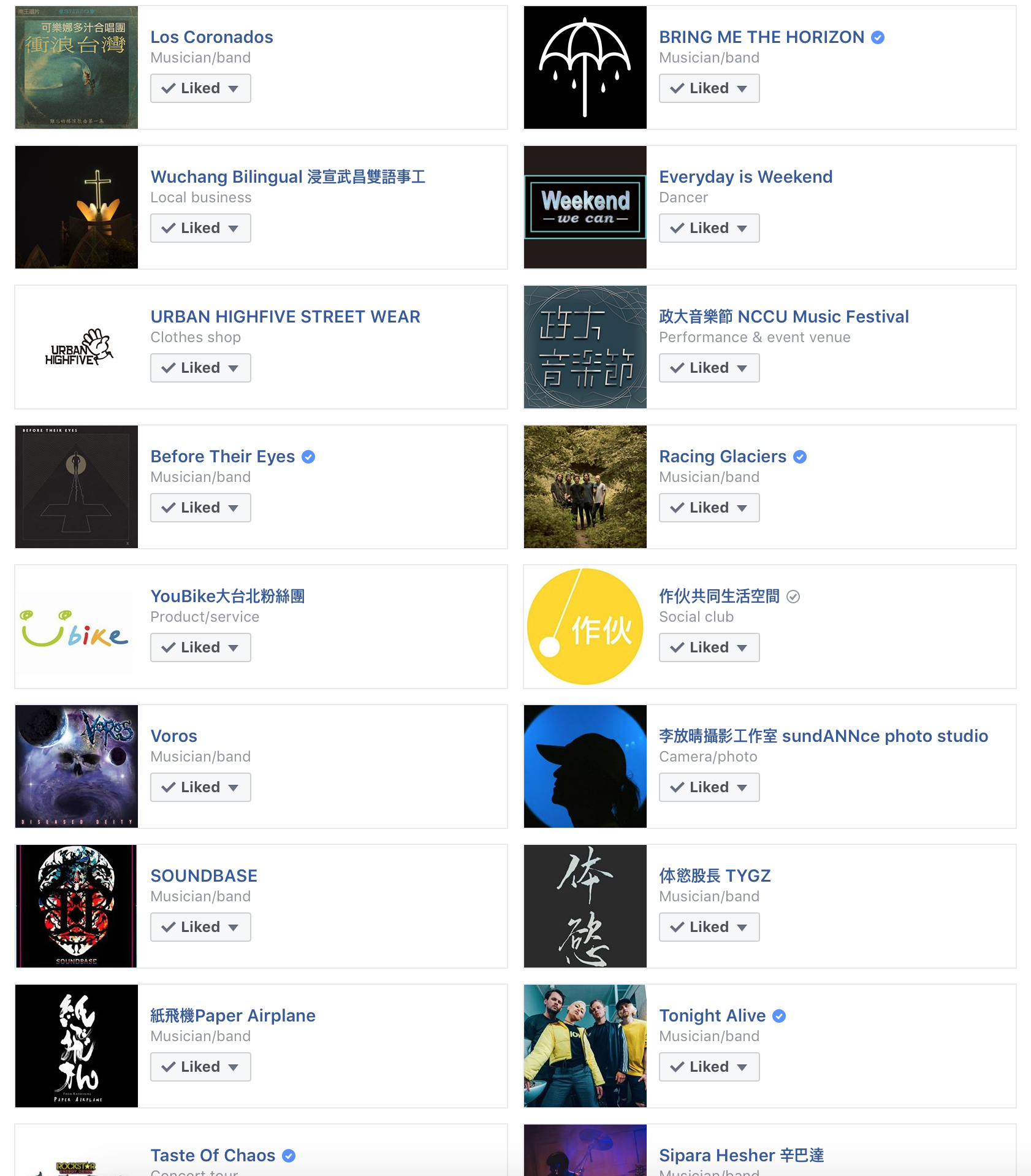Open Paper Airplane band thumbnail
The width and height of the screenshot is (1031, 1176).
[76, 1046]
